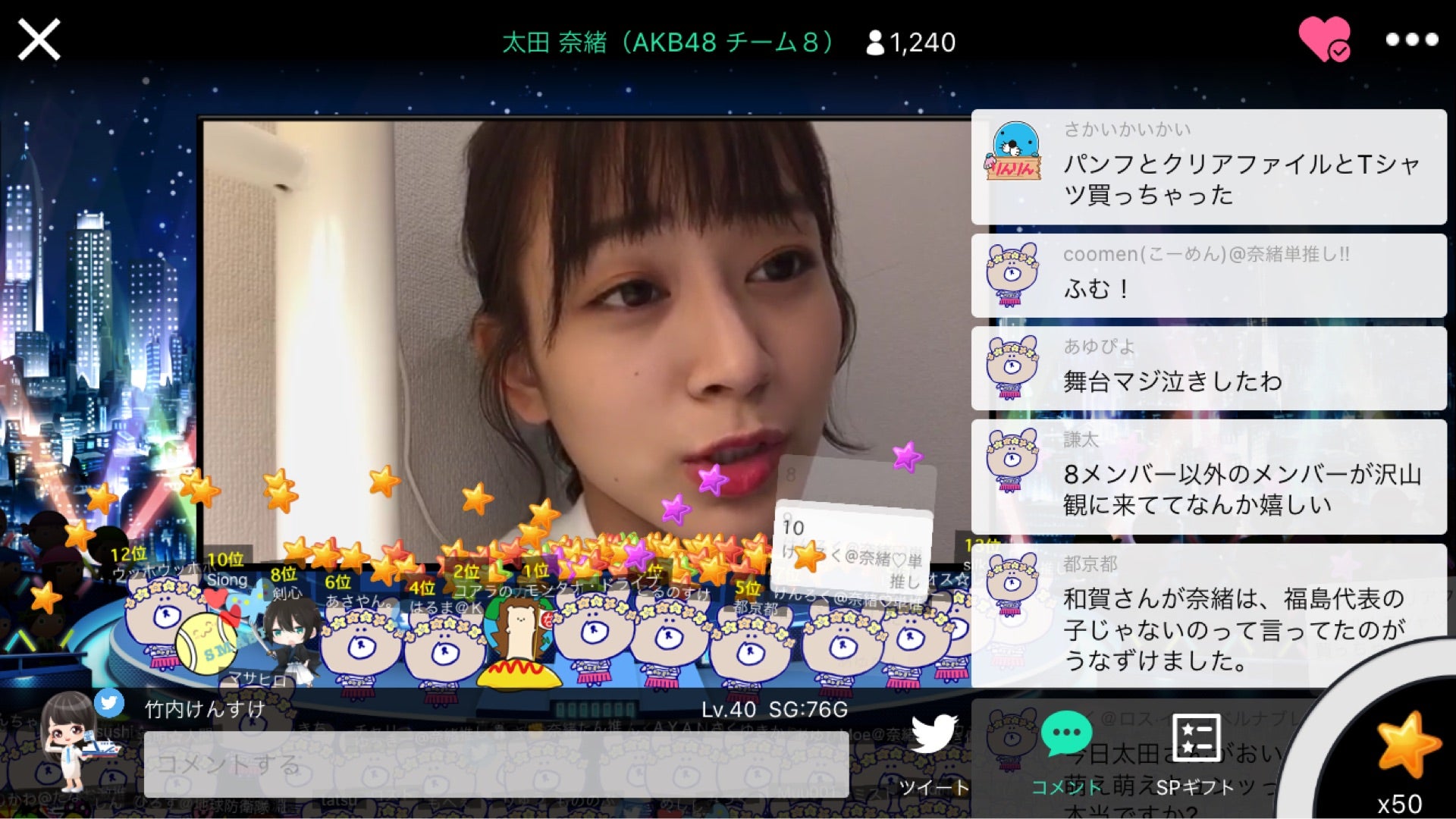This screenshot has height=819, width=1456.
Task: Tap the comment input field
Action: 496,764
